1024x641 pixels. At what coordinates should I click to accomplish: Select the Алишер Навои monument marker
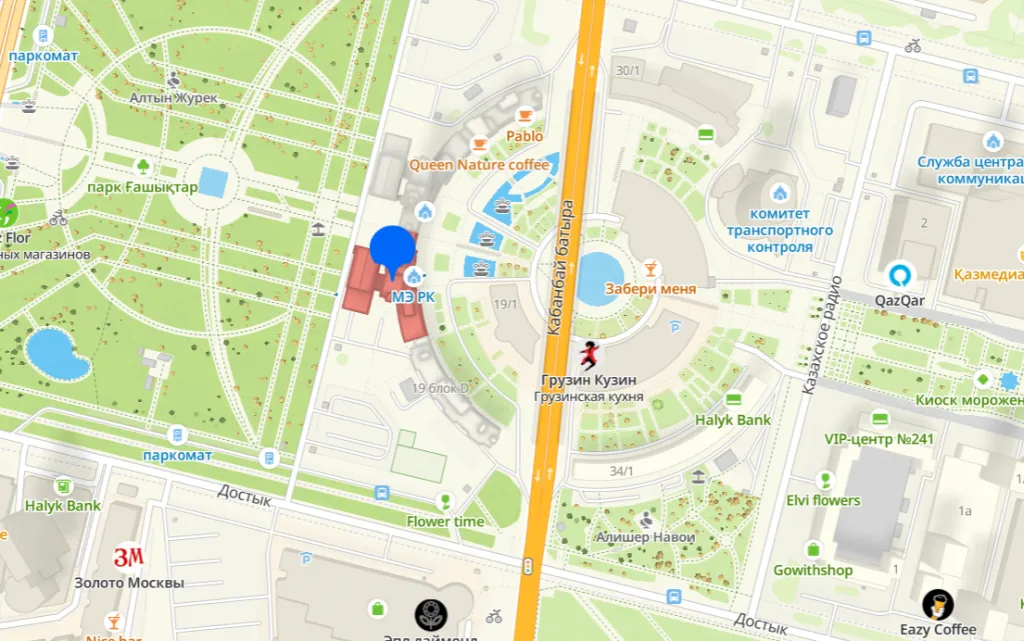tap(645, 519)
